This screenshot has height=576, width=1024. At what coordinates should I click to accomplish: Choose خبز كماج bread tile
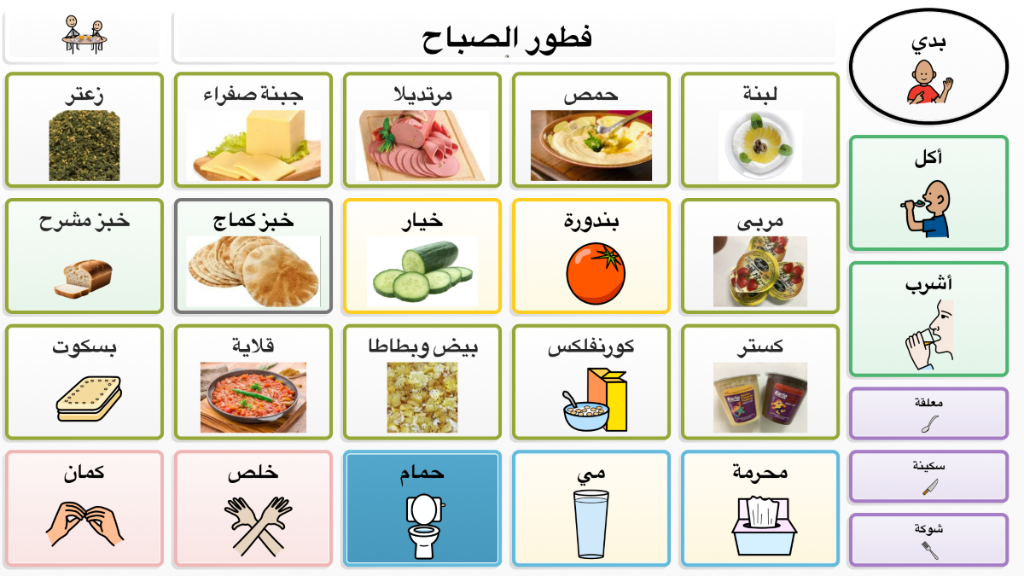tap(253, 256)
